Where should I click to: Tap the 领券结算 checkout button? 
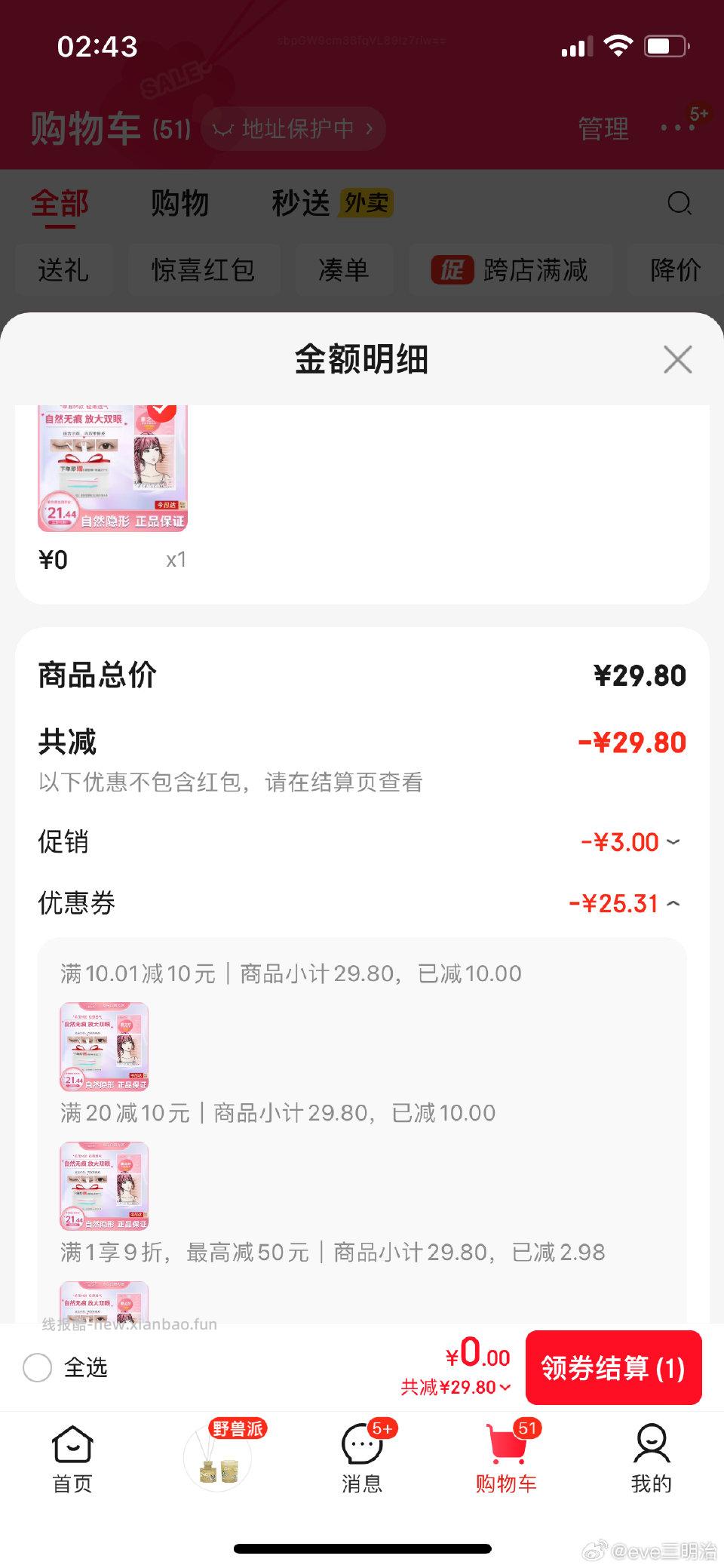(613, 1367)
